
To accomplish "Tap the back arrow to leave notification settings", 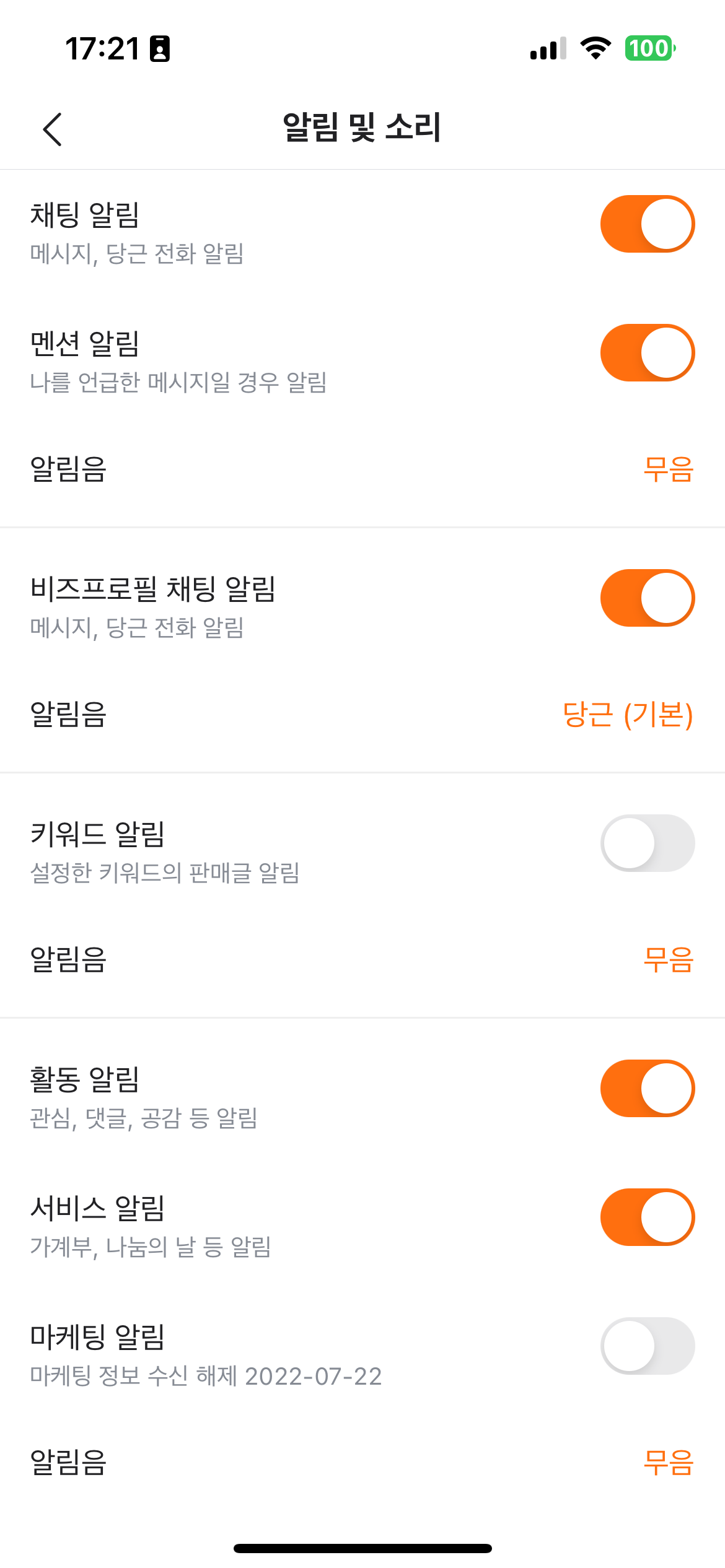I will [51, 128].
